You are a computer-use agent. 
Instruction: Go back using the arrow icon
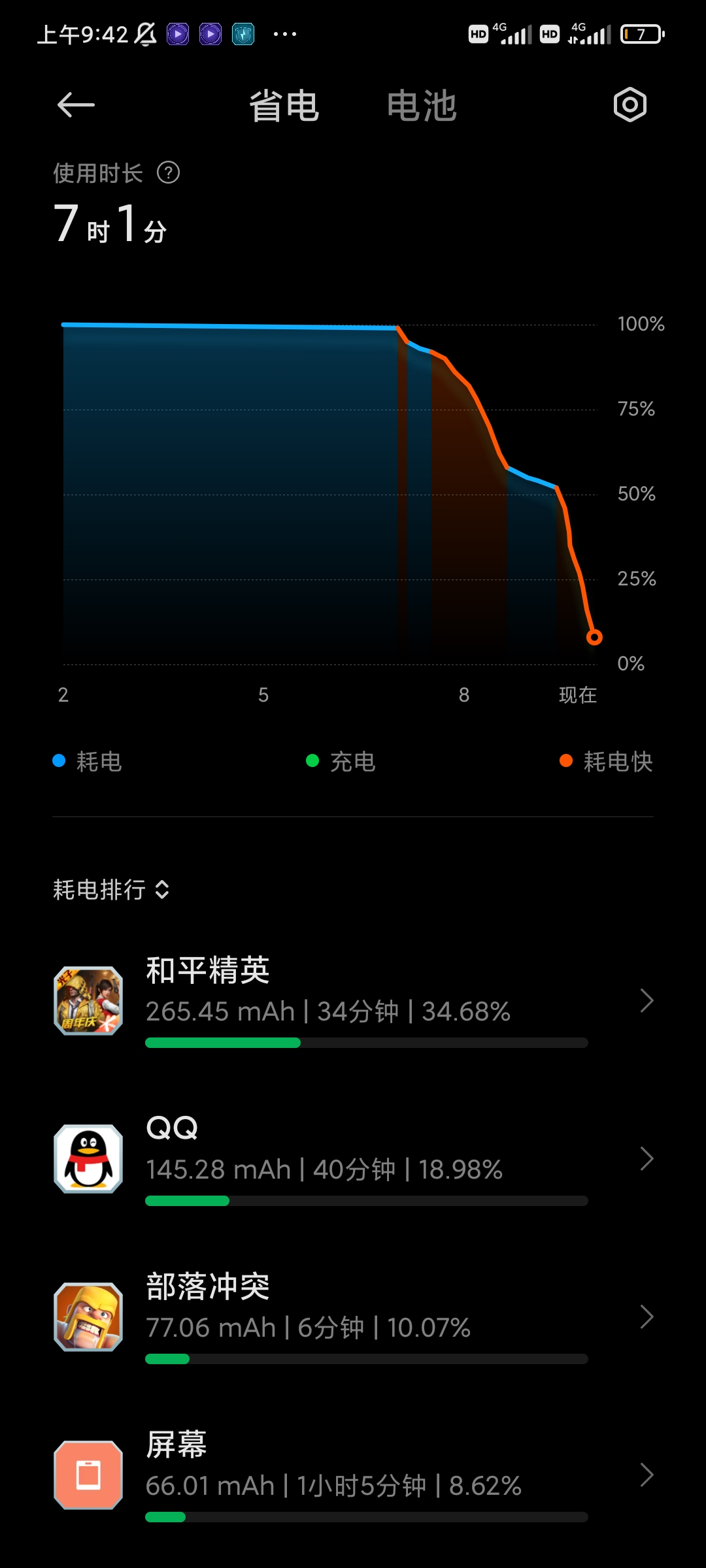[76, 105]
